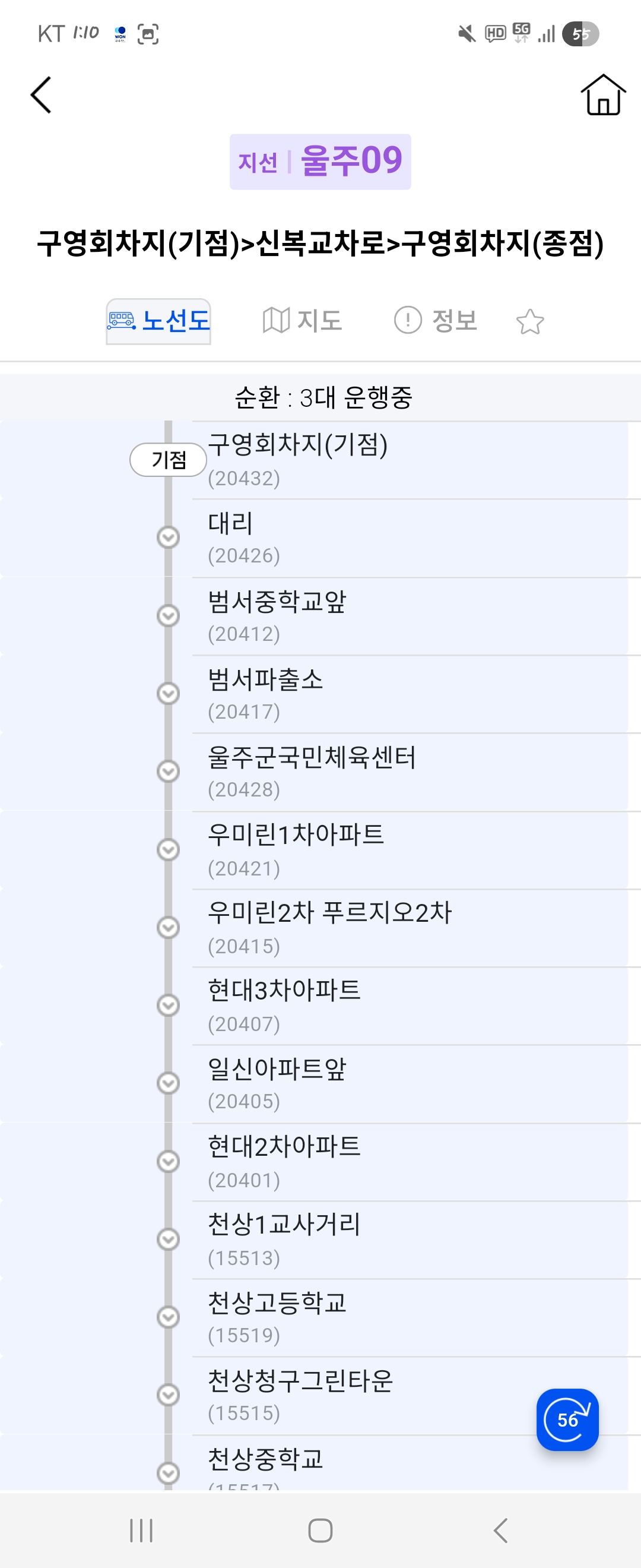Refresh bus locations with the countdown button
This screenshot has width=641, height=1568.
click(567, 1420)
